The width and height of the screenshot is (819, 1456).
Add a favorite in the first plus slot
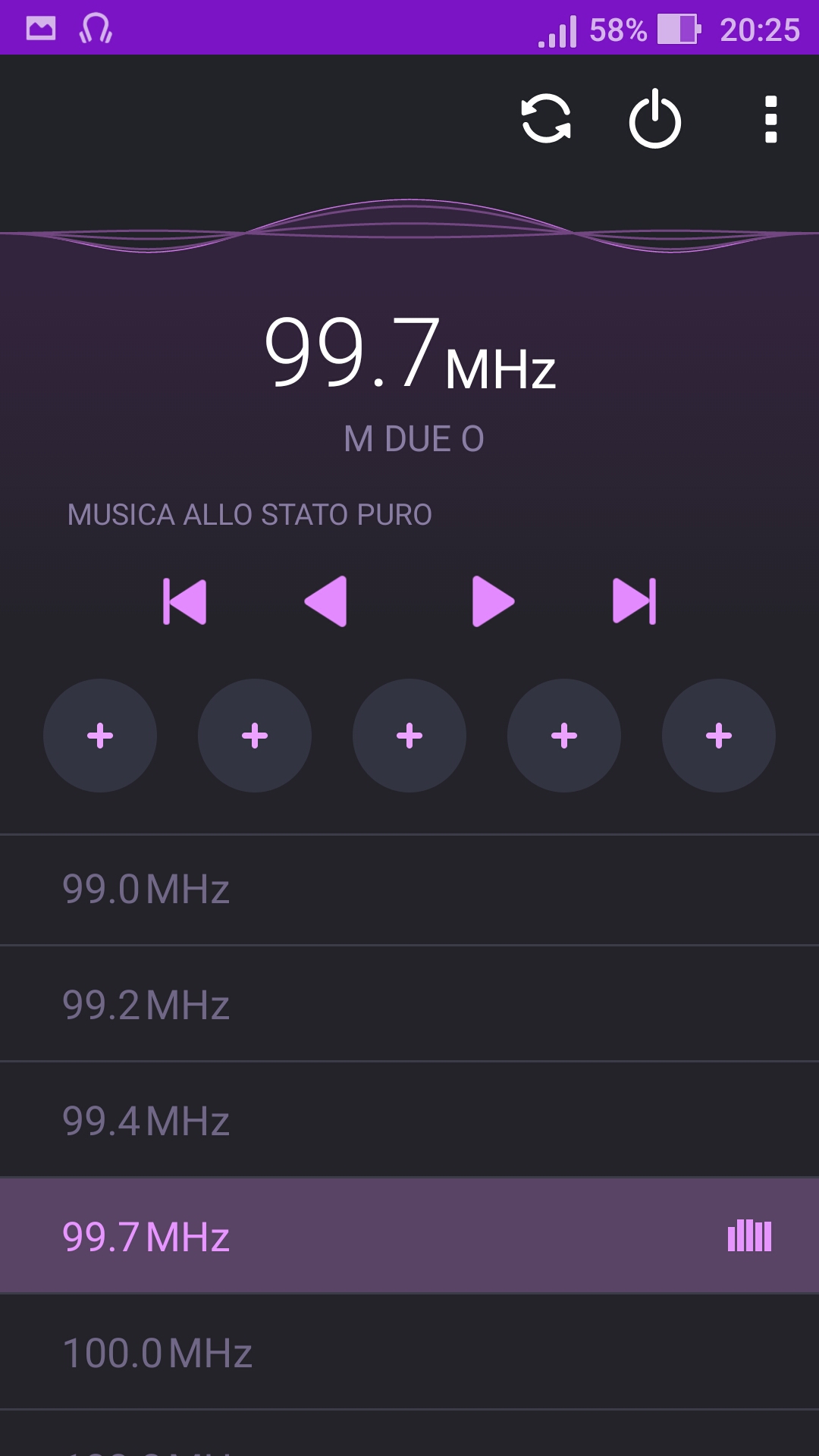pyautogui.click(x=100, y=736)
